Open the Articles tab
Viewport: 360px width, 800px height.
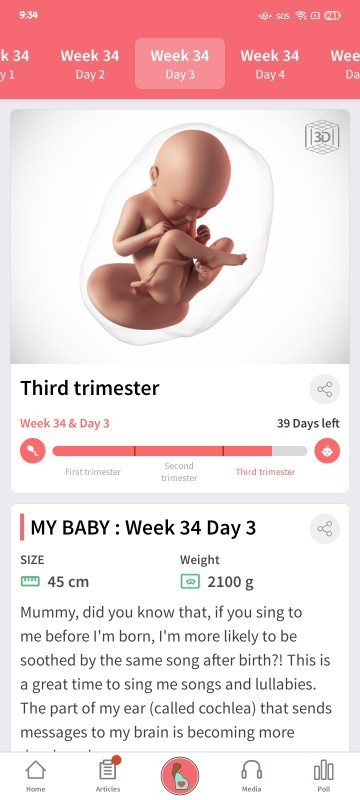108,776
